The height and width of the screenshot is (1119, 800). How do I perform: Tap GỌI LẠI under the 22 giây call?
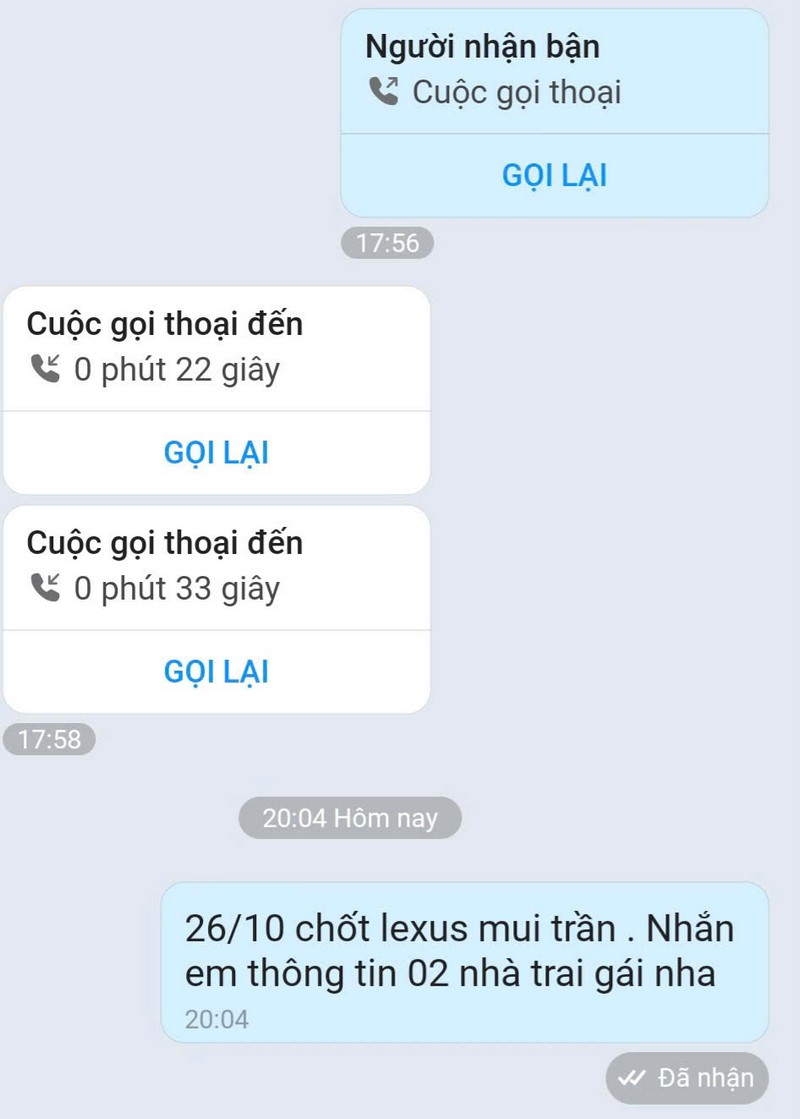coord(216,452)
